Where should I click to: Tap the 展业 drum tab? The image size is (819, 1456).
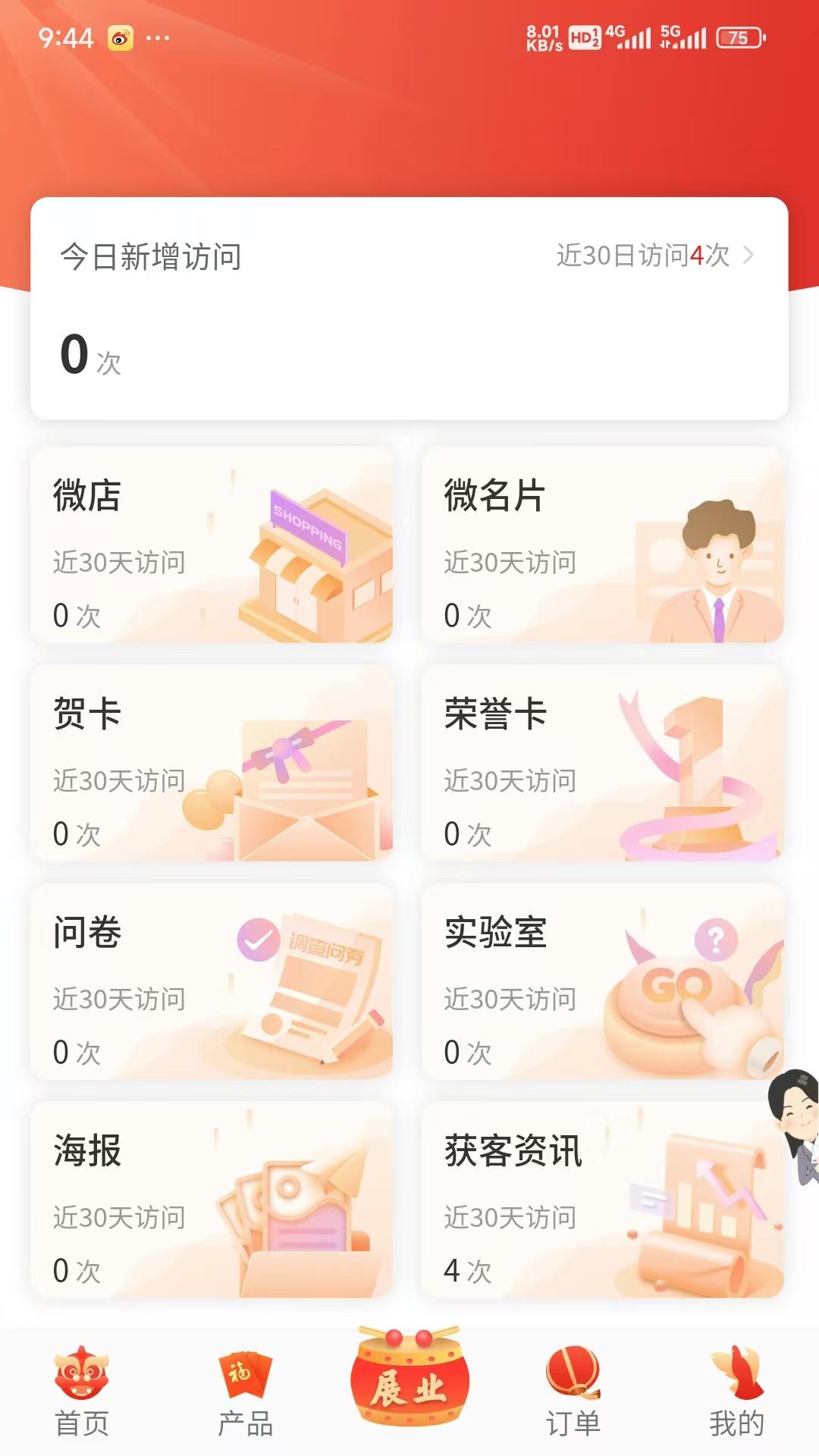click(x=409, y=1380)
